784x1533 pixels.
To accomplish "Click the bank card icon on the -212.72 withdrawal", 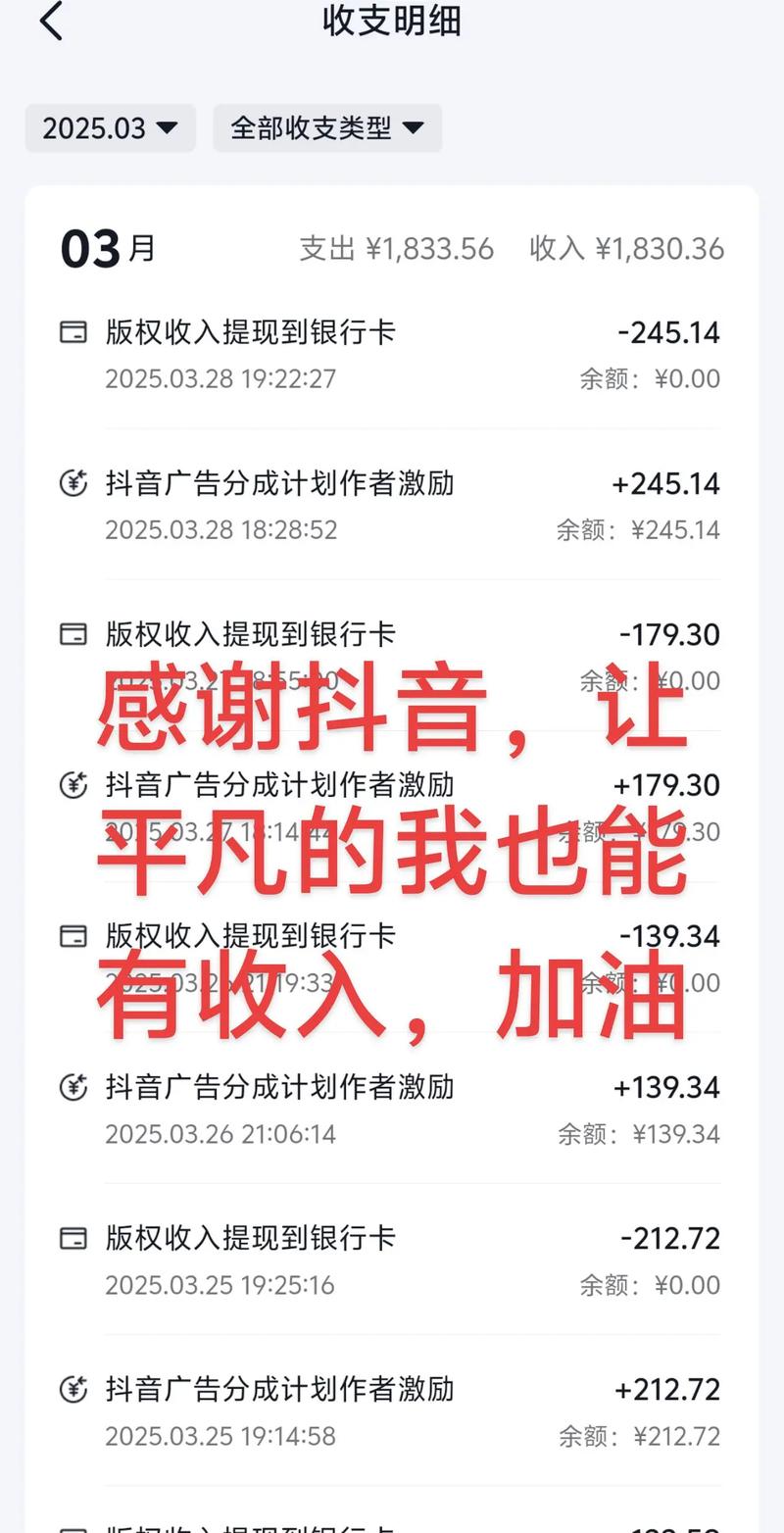I will tap(73, 1238).
